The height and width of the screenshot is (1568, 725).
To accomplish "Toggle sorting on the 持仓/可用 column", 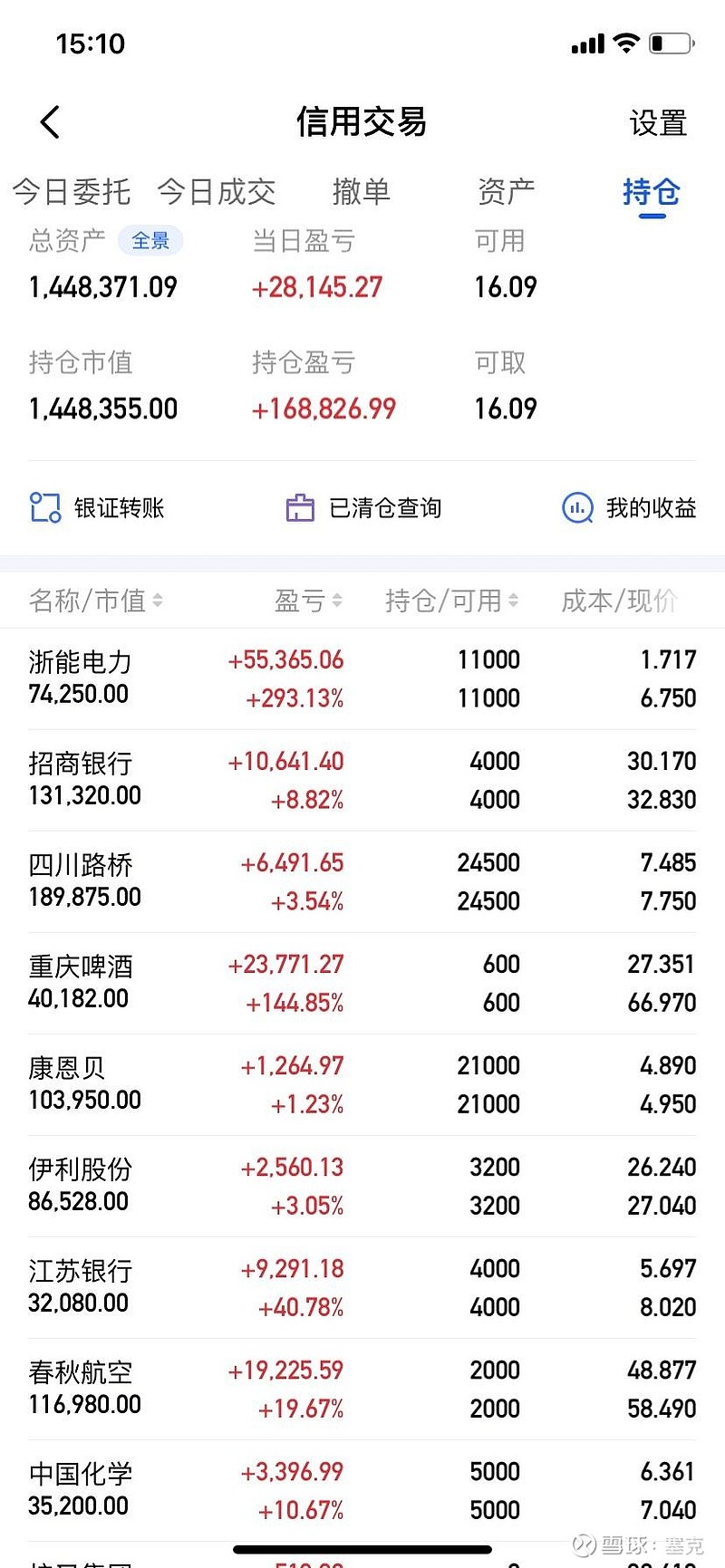I will tap(513, 601).
